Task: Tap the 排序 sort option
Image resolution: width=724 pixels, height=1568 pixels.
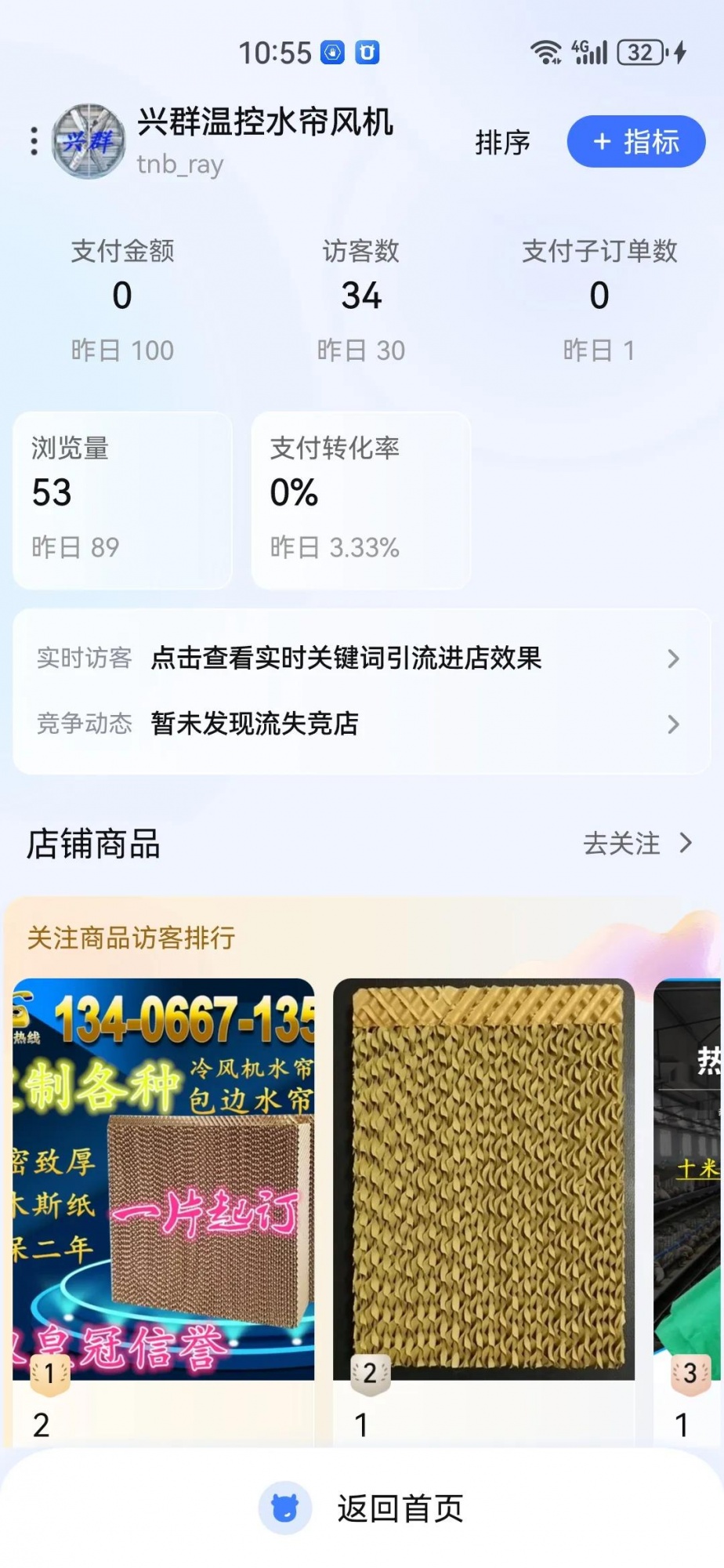Action: (502, 143)
